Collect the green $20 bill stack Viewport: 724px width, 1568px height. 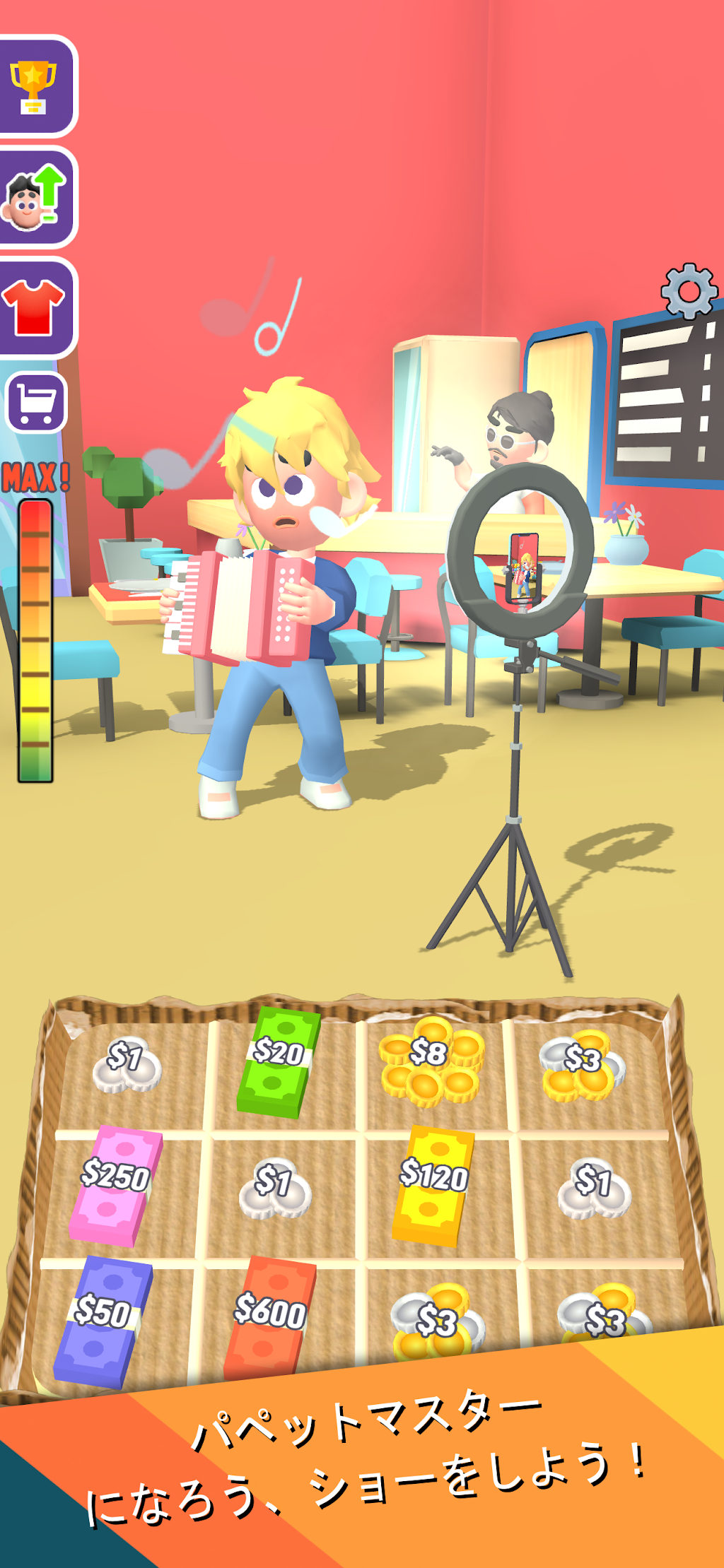point(279,1061)
